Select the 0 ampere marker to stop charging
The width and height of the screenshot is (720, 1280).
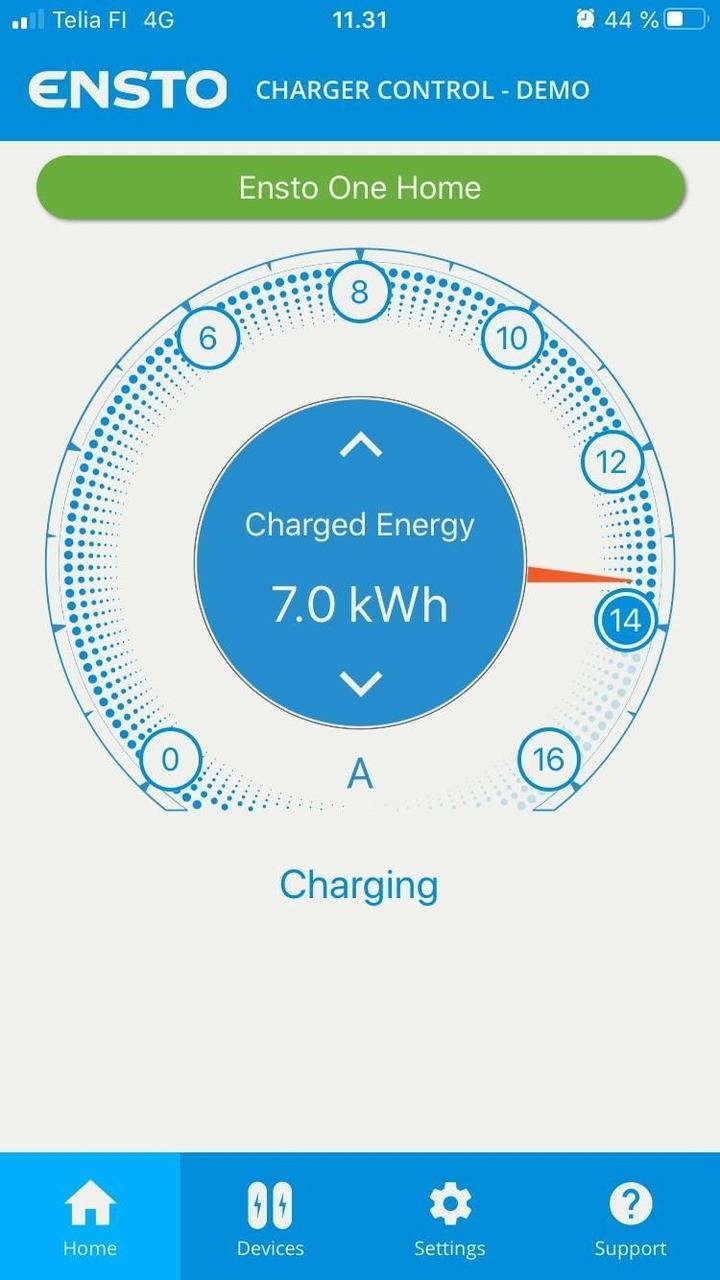pos(172,760)
